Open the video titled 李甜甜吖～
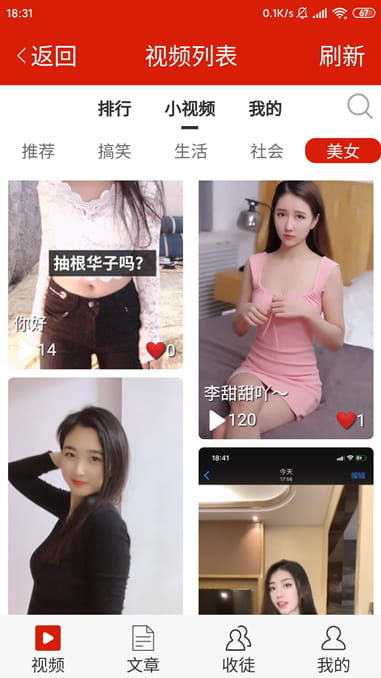 286,310
